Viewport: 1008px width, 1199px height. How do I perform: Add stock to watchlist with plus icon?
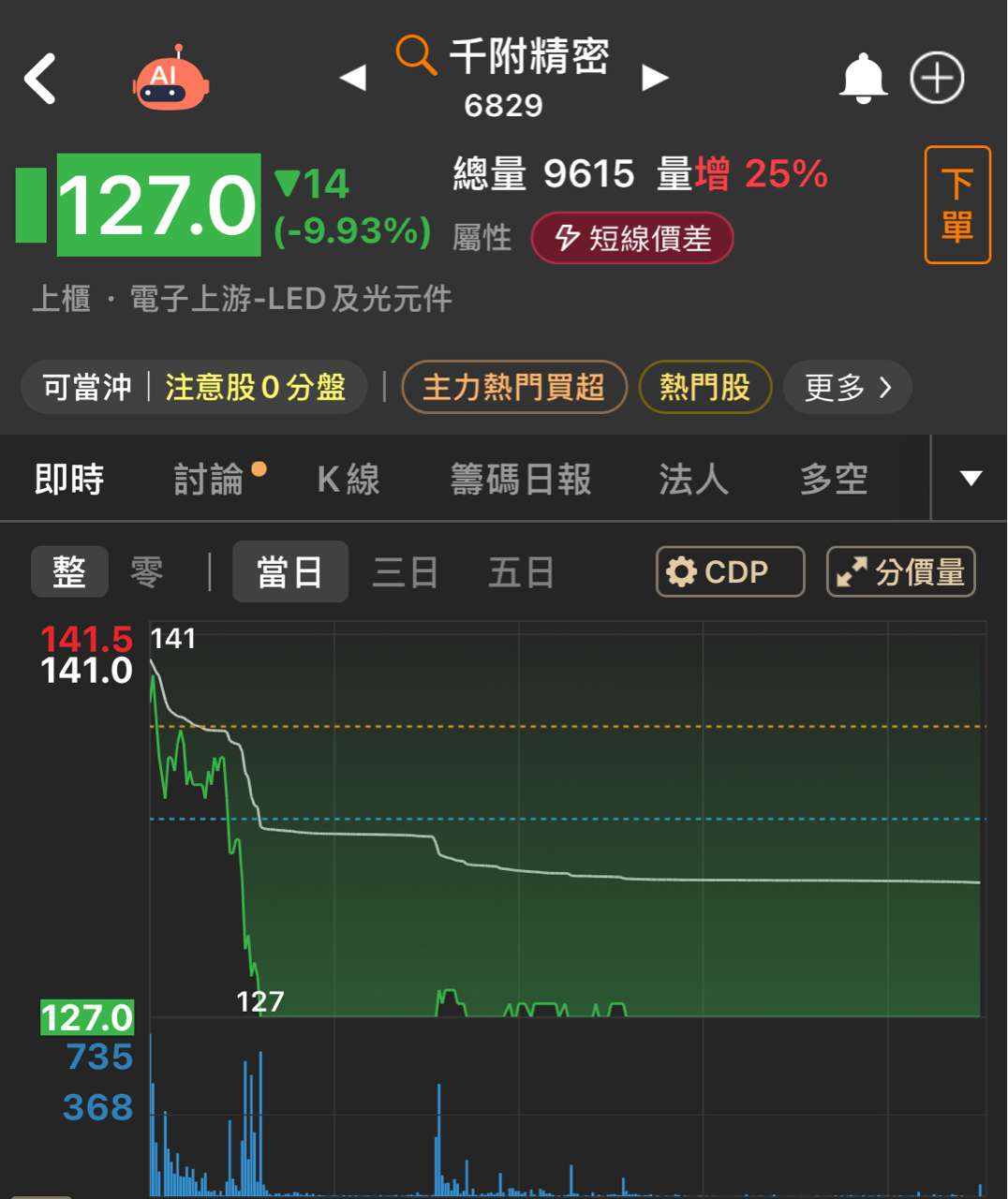pyautogui.click(x=937, y=78)
